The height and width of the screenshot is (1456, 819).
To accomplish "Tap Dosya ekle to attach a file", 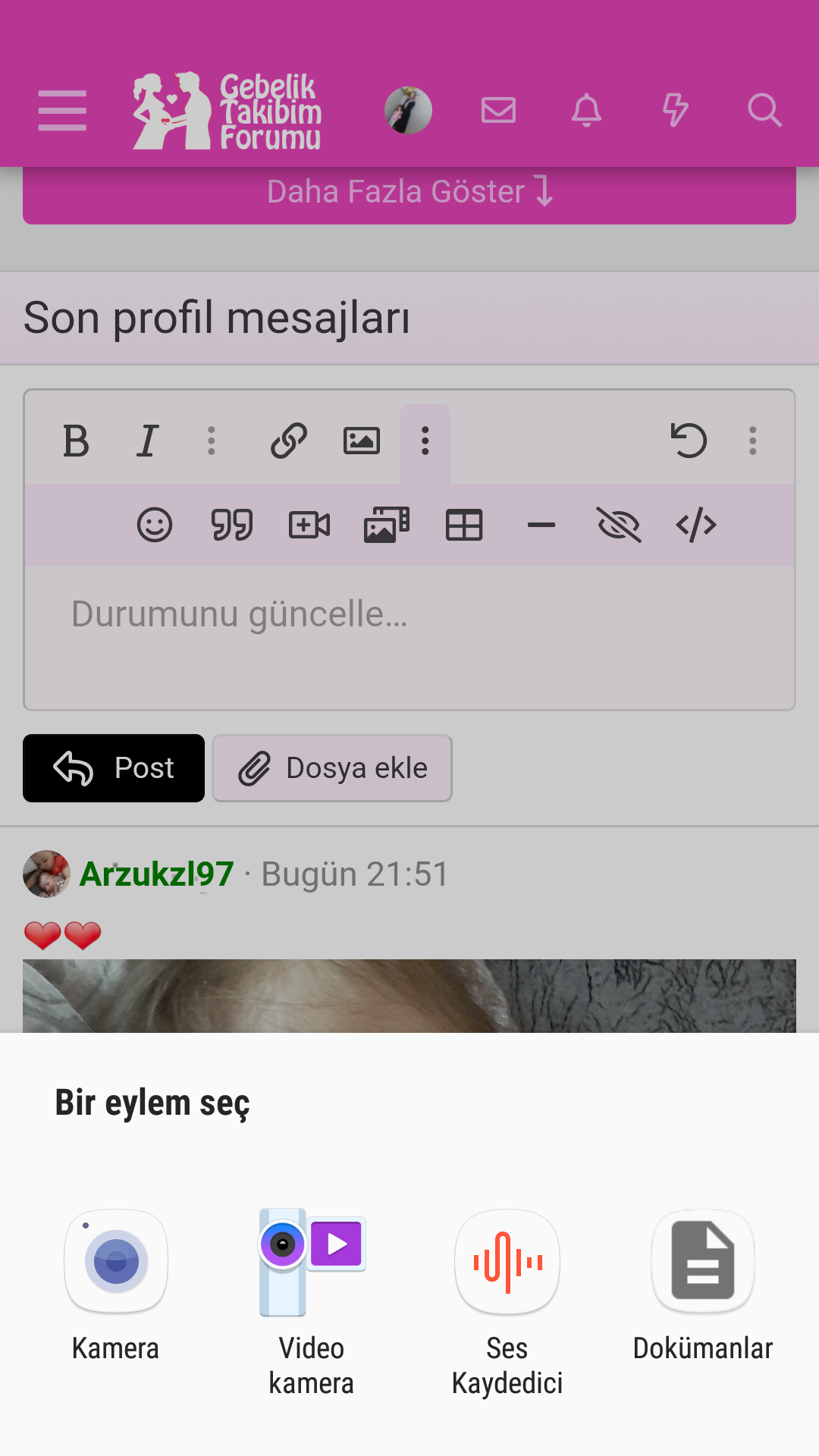I will coord(332,768).
